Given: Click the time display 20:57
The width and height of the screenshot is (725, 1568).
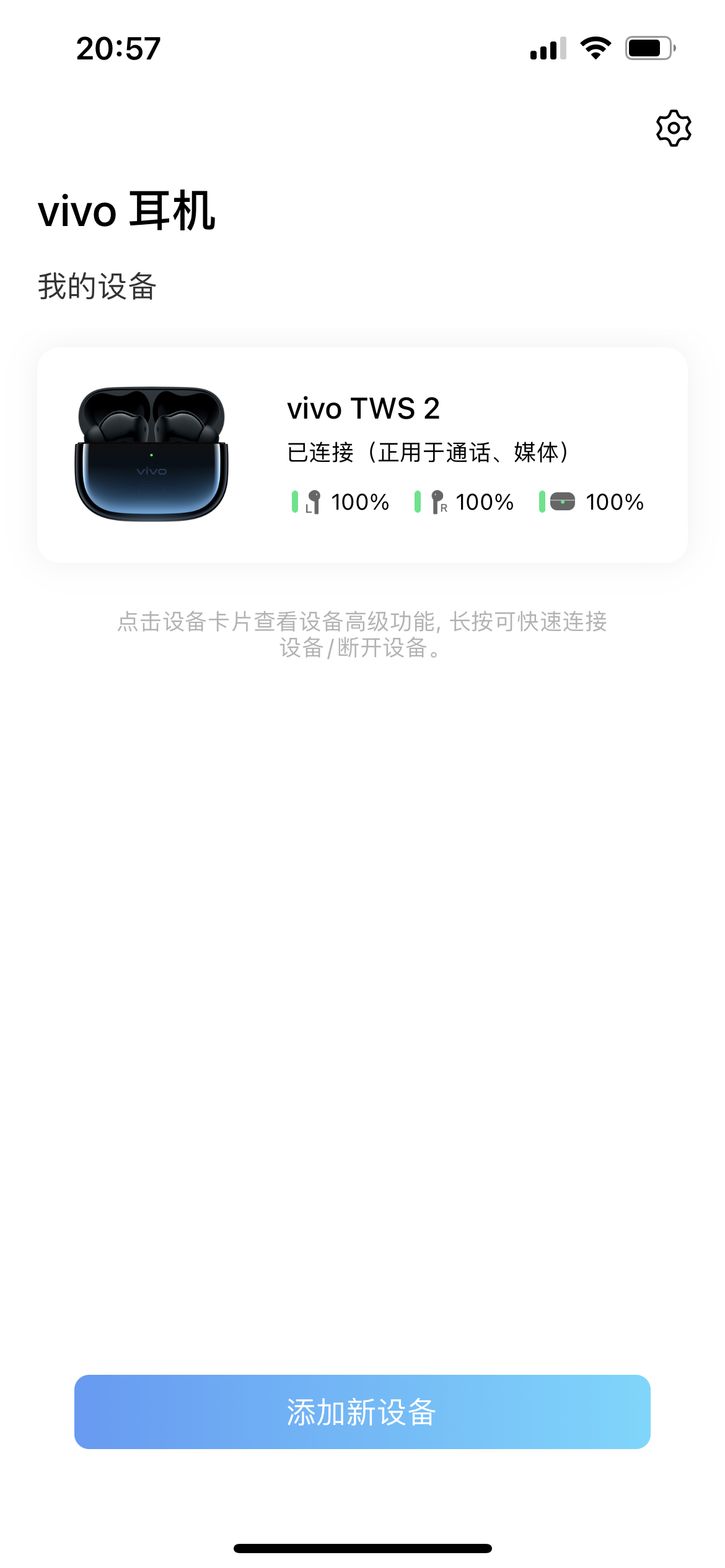Looking at the screenshot, I should coord(116,49).
